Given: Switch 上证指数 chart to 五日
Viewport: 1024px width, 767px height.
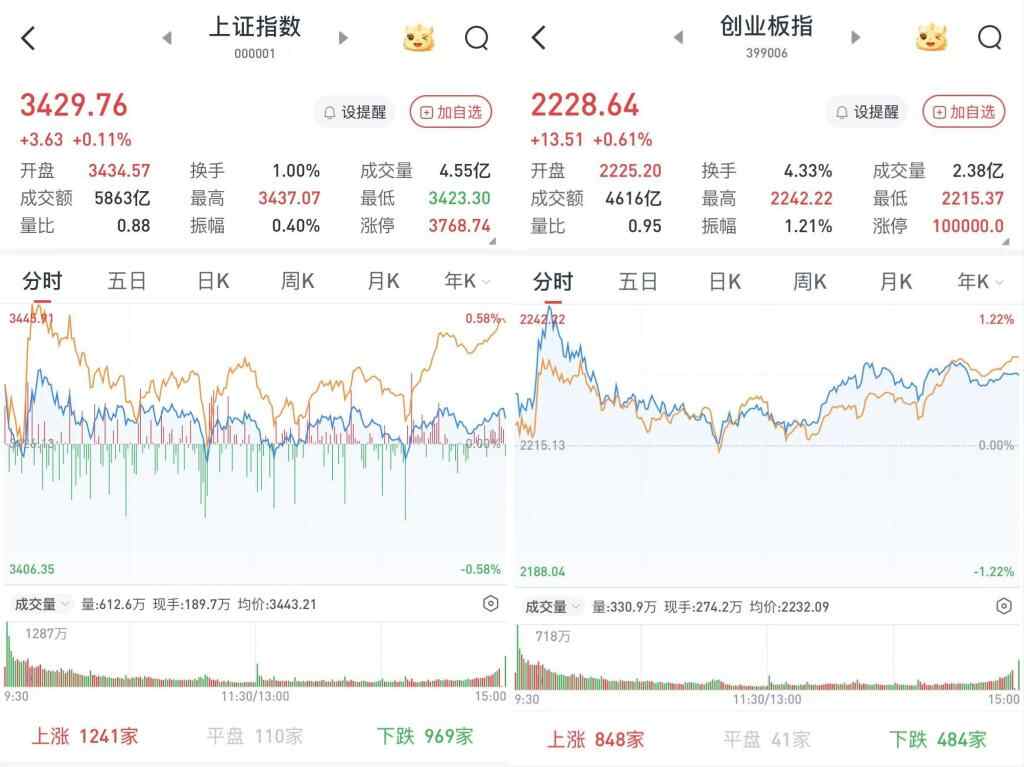Looking at the screenshot, I should pyautogui.click(x=127, y=281).
